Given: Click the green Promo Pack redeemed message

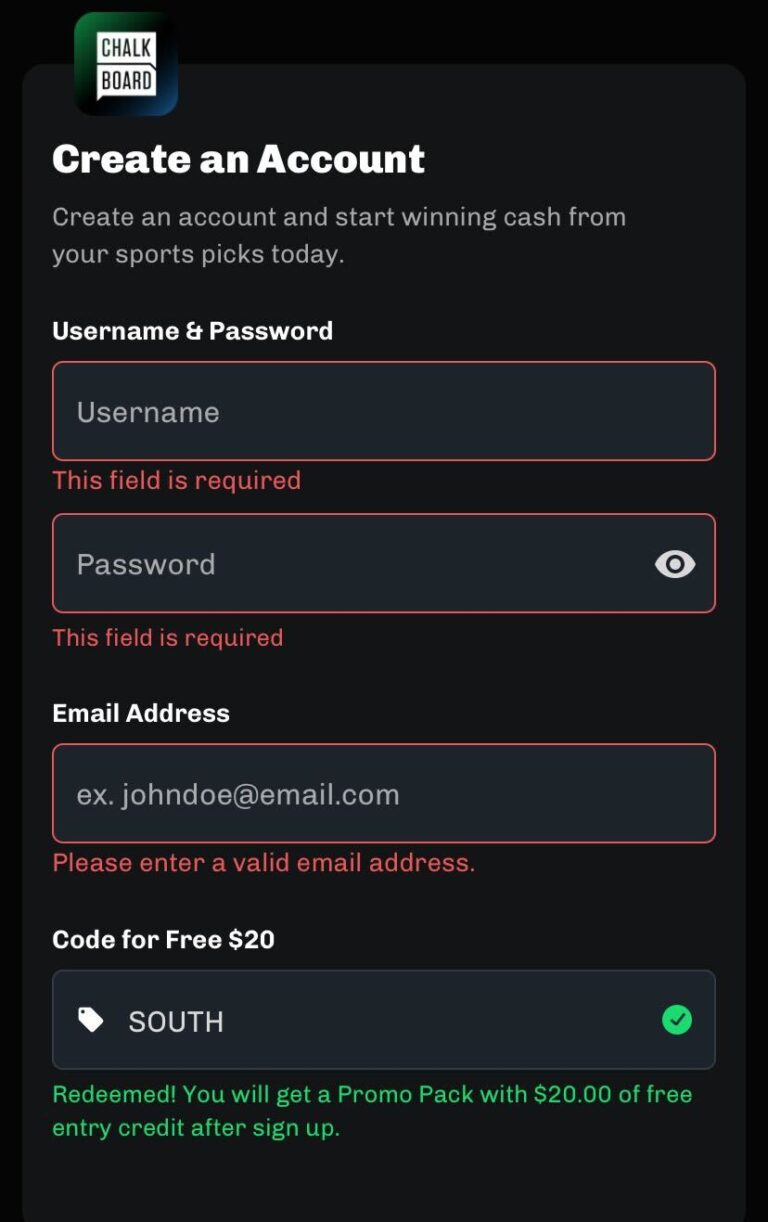Looking at the screenshot, I should click(x=372, y=1110).
